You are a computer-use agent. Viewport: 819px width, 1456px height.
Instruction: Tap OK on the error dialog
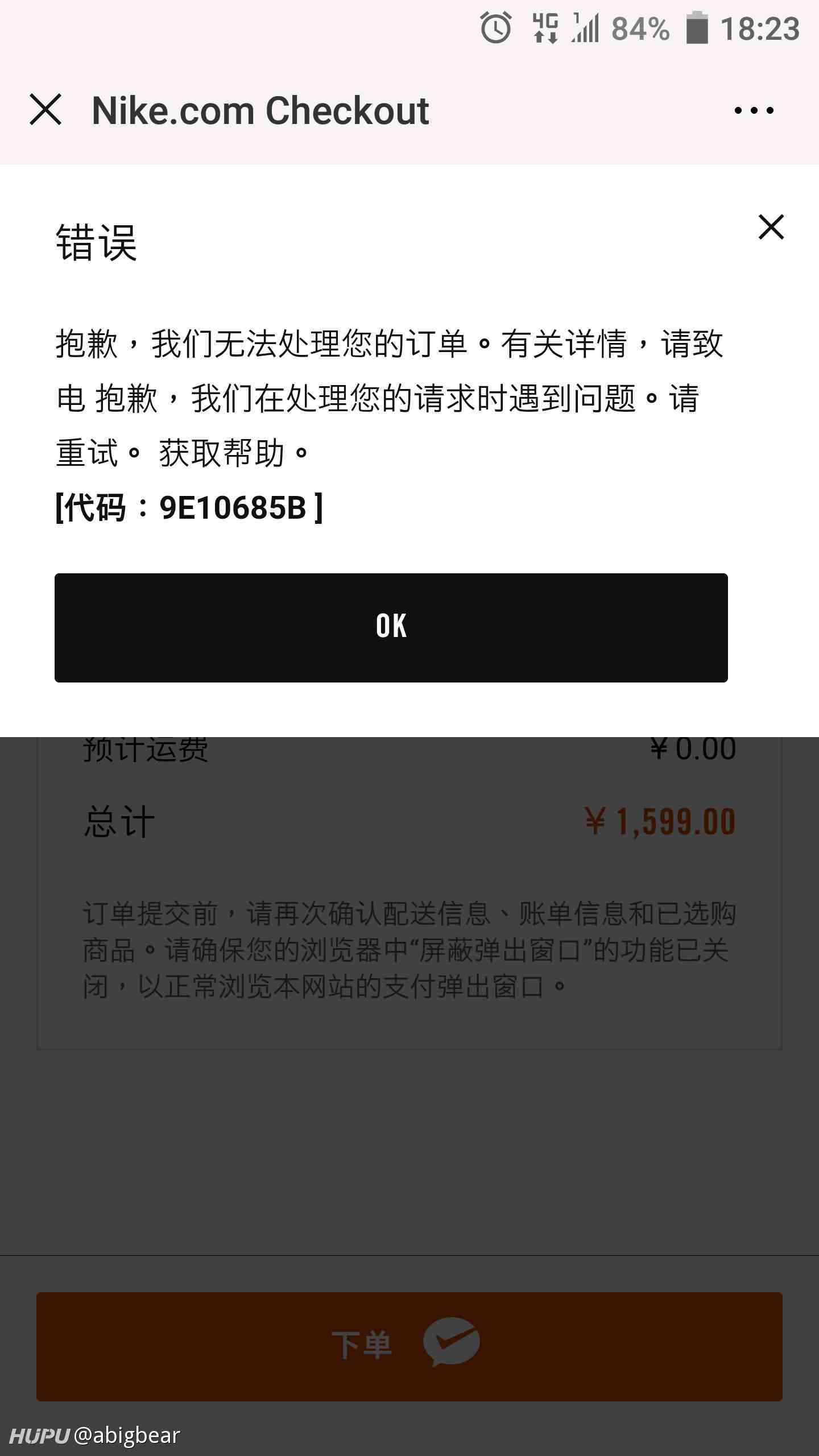point(391,627)
